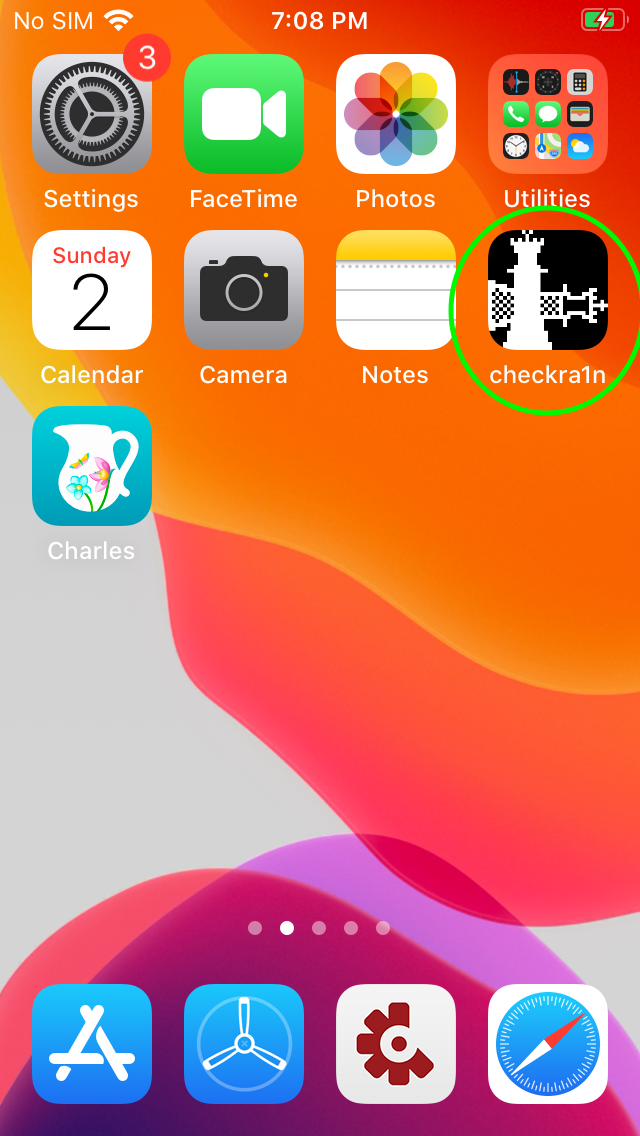The height and width of the screenshot is (1136, 640).
Task: Launch Safari from the dock
Action: [x=548, y=1044]
